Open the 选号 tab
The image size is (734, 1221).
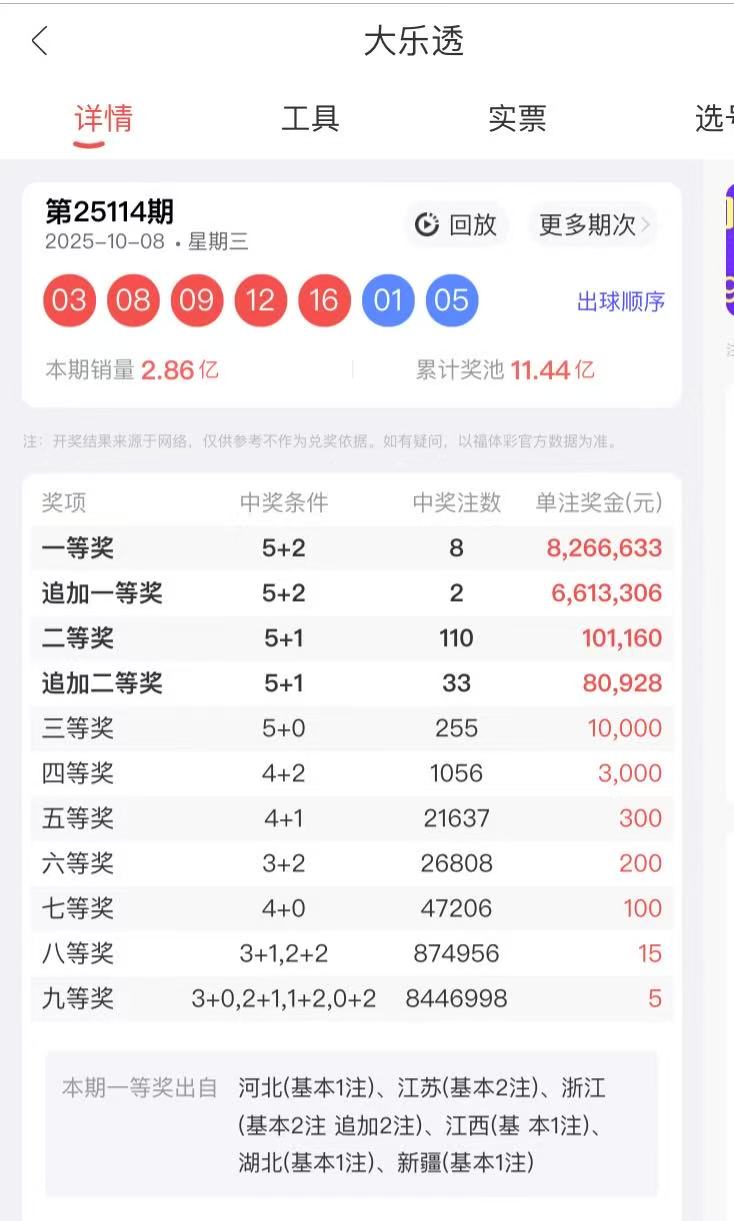pos(714,118)
